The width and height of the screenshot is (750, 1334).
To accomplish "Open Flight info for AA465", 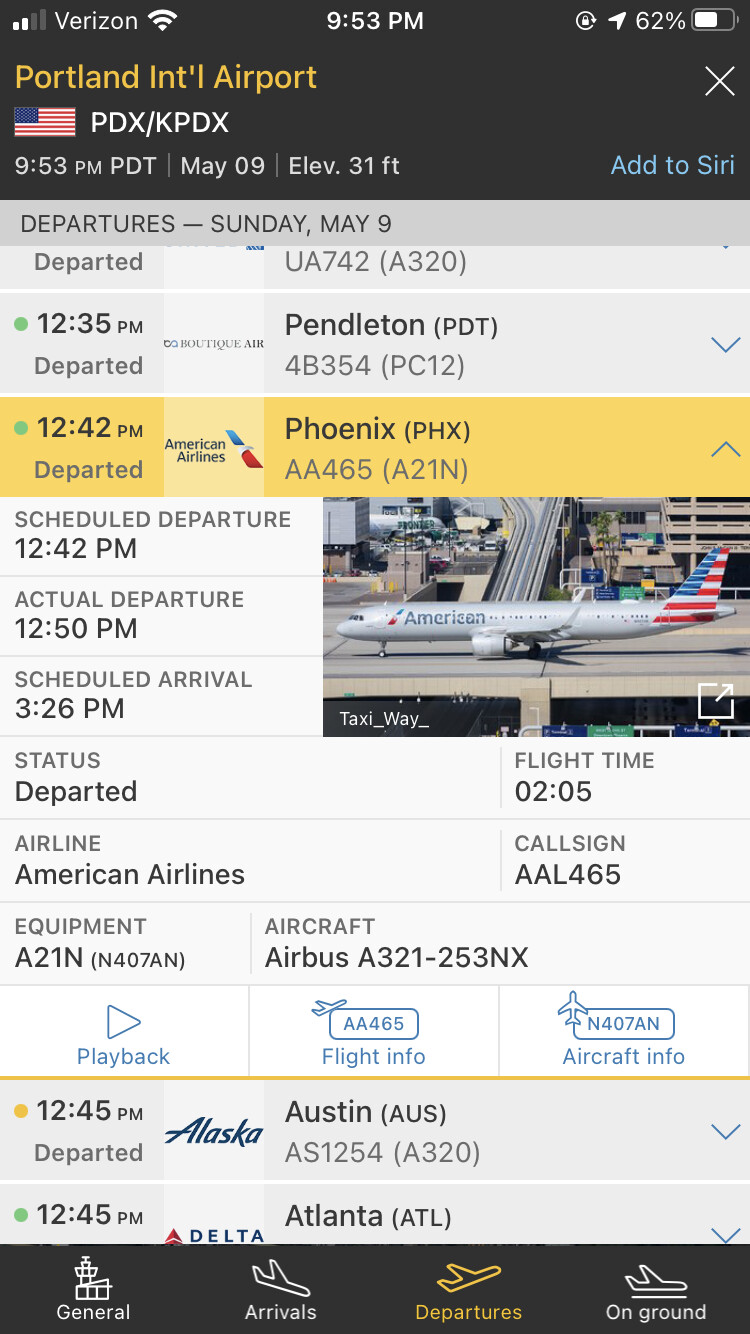I will (x=374, y=1036).
